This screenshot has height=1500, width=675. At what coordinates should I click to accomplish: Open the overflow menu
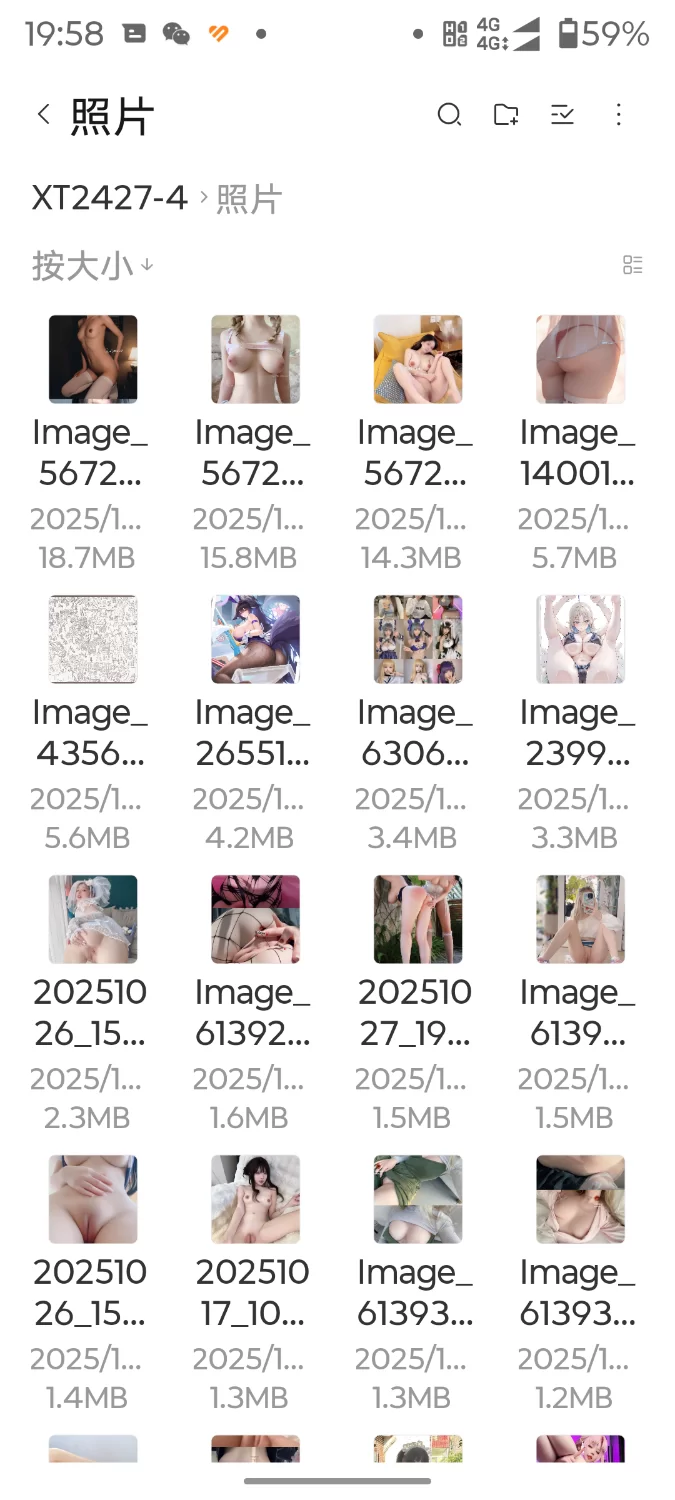(x=618, y=115)
